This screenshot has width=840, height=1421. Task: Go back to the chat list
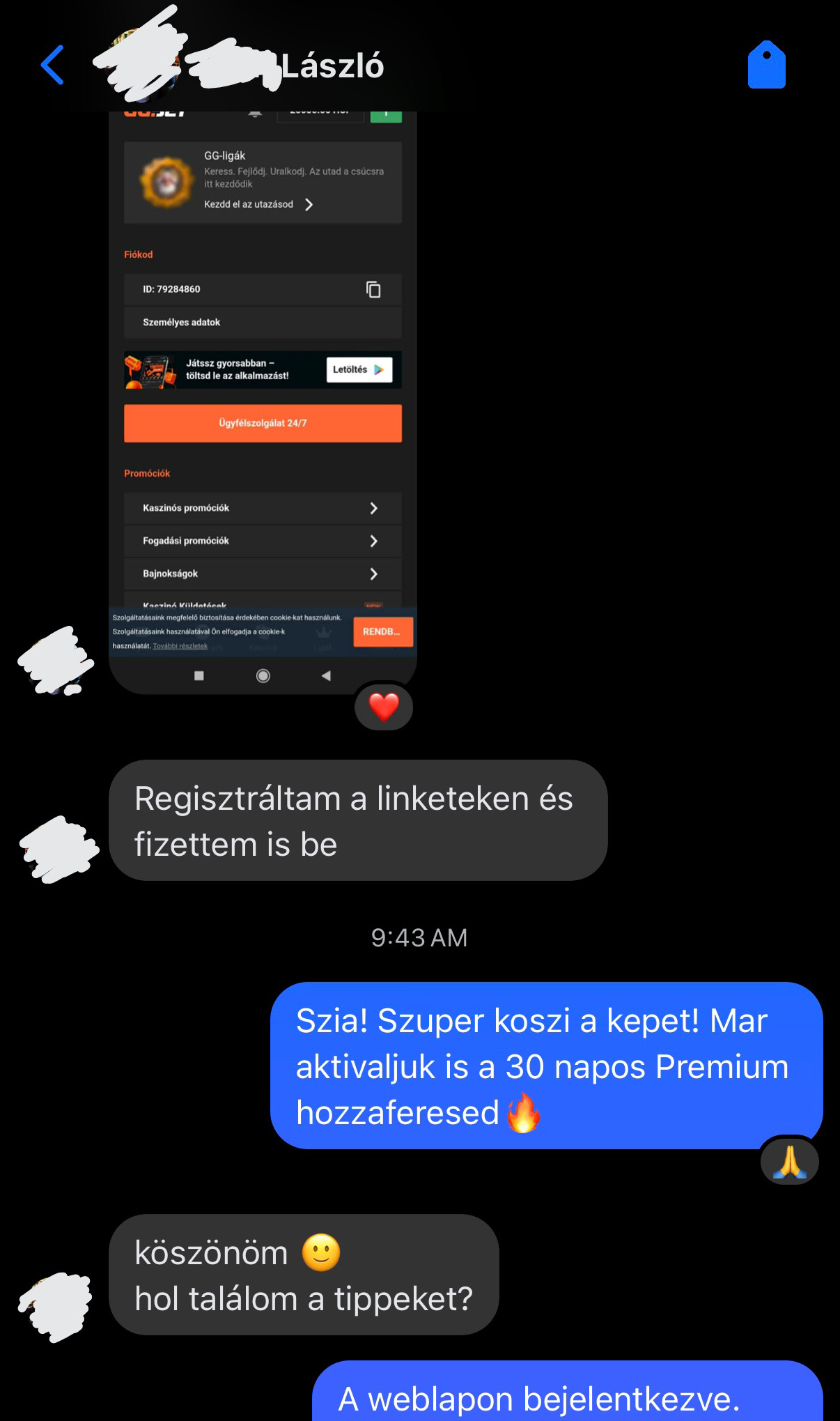[x=52, y=66]
